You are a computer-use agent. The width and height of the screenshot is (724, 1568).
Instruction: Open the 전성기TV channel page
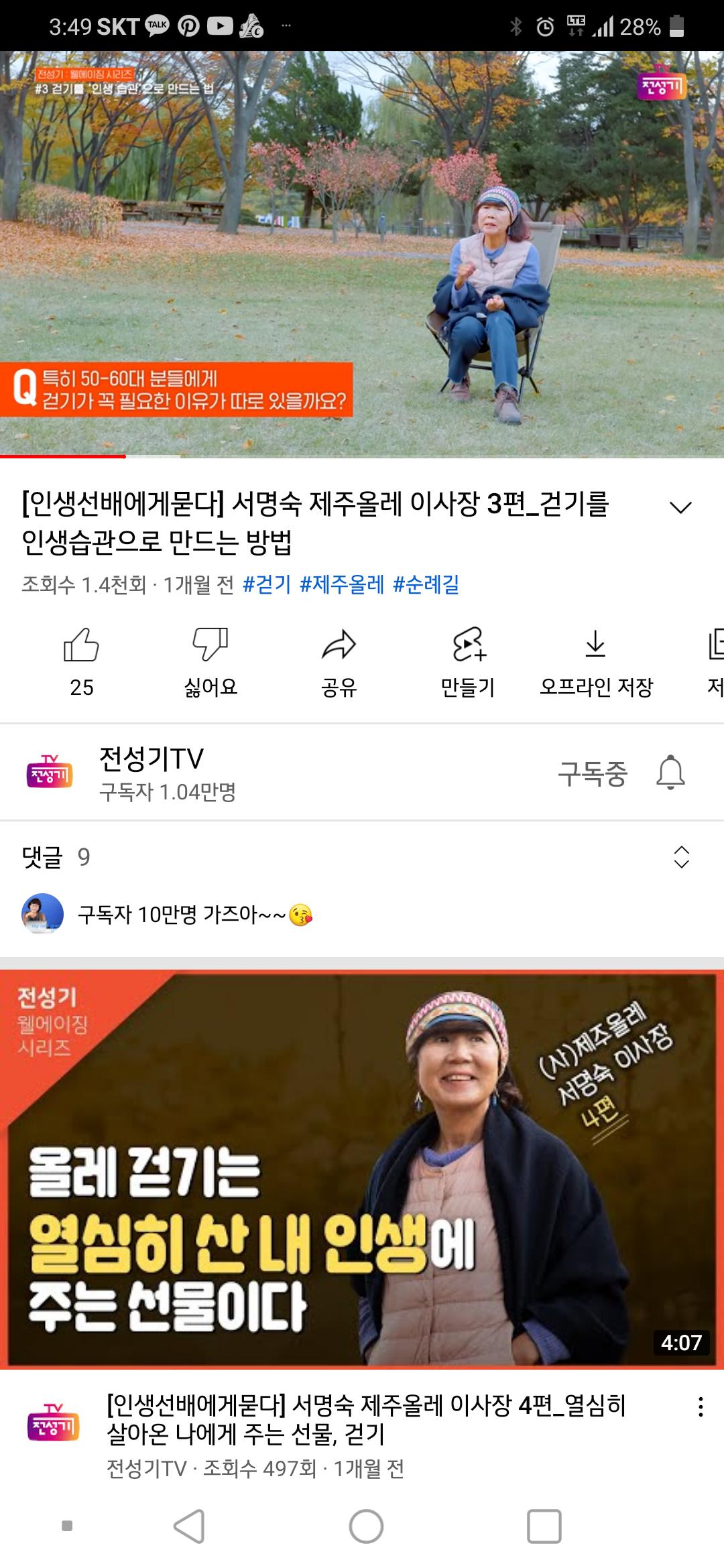coord(152,773)
